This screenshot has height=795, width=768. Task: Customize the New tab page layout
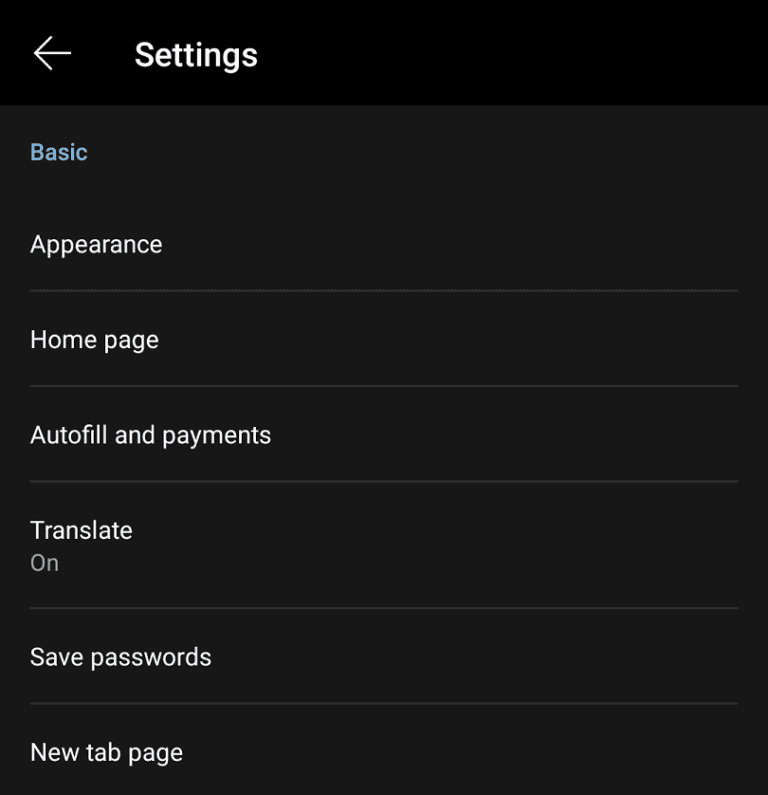pyautogui.click(x=106, y=752)
